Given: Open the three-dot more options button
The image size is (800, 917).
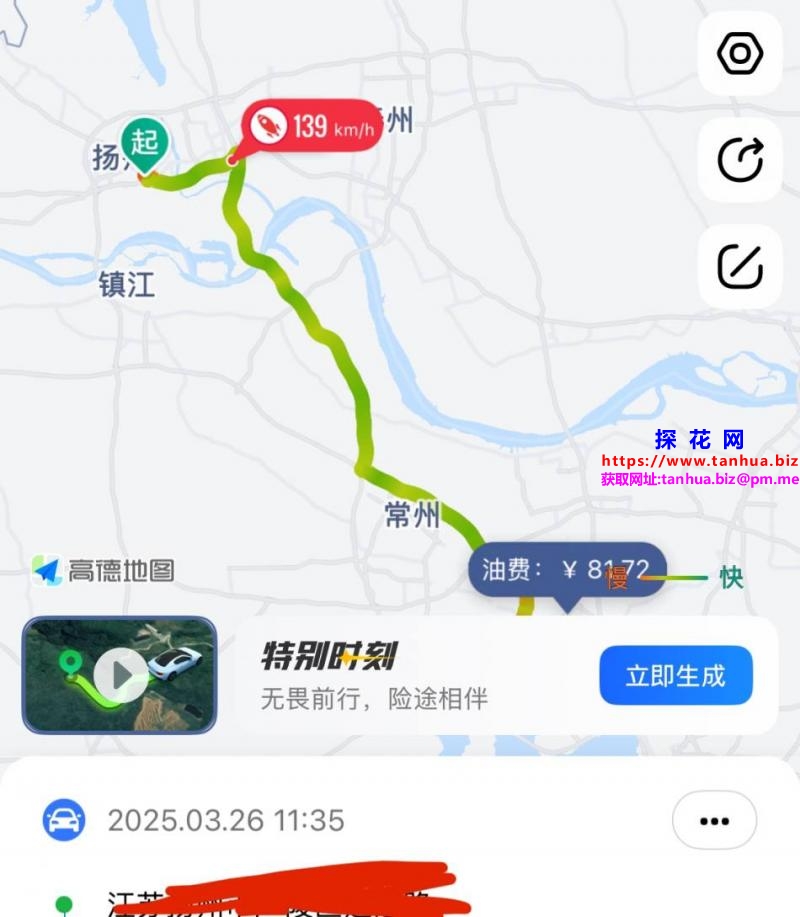Looking at the screenshot, I should pos(714,821).
